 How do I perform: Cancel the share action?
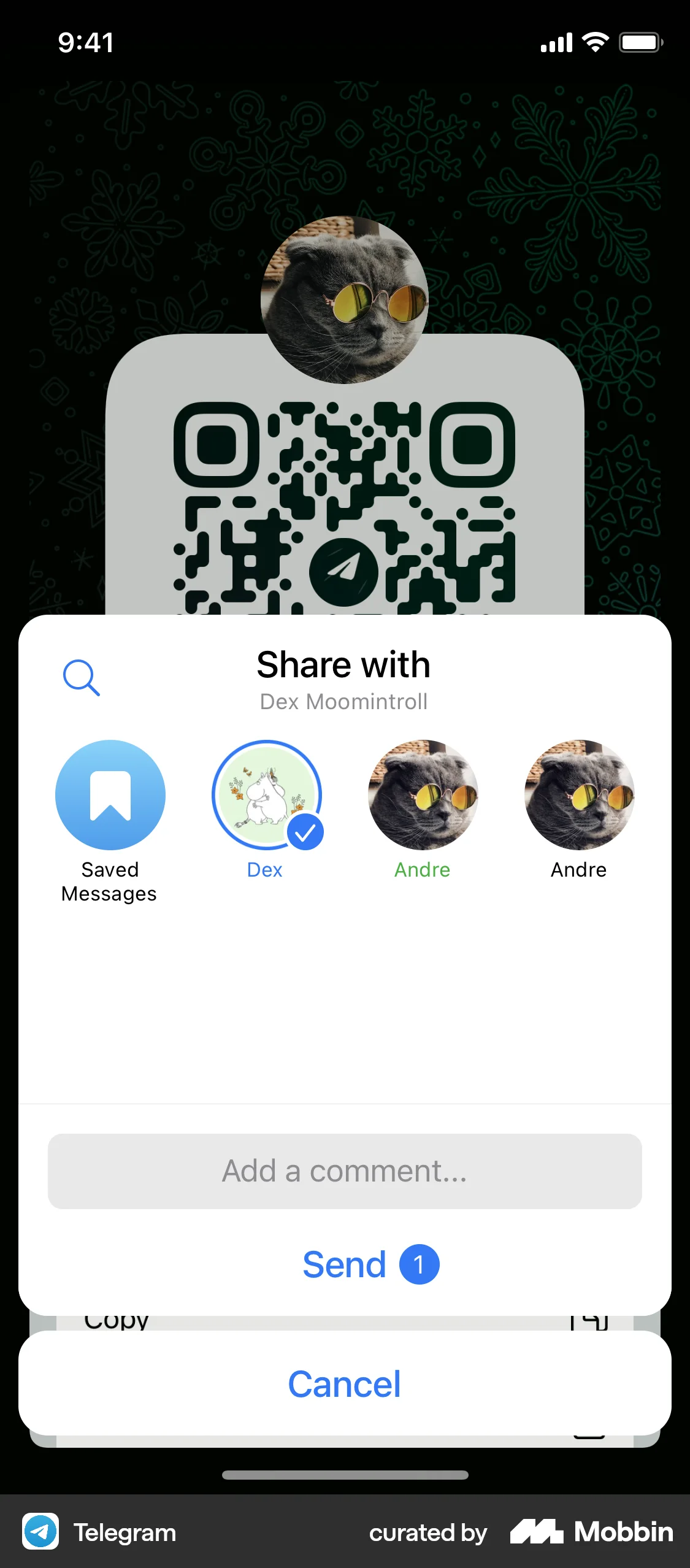point(345,1383)
